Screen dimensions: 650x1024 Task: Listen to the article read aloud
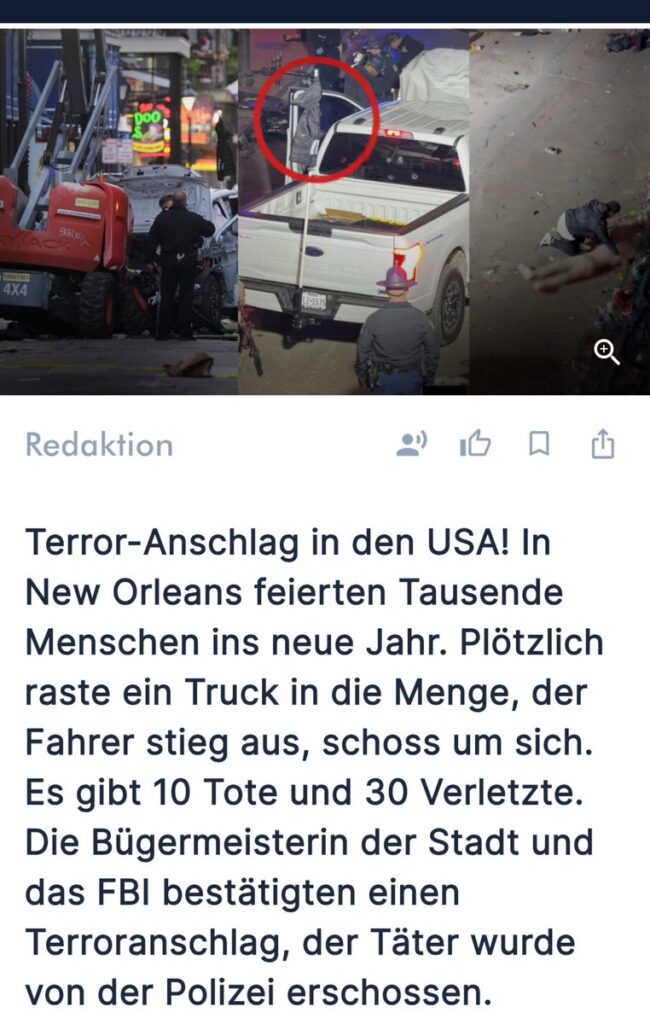[411, 445]
